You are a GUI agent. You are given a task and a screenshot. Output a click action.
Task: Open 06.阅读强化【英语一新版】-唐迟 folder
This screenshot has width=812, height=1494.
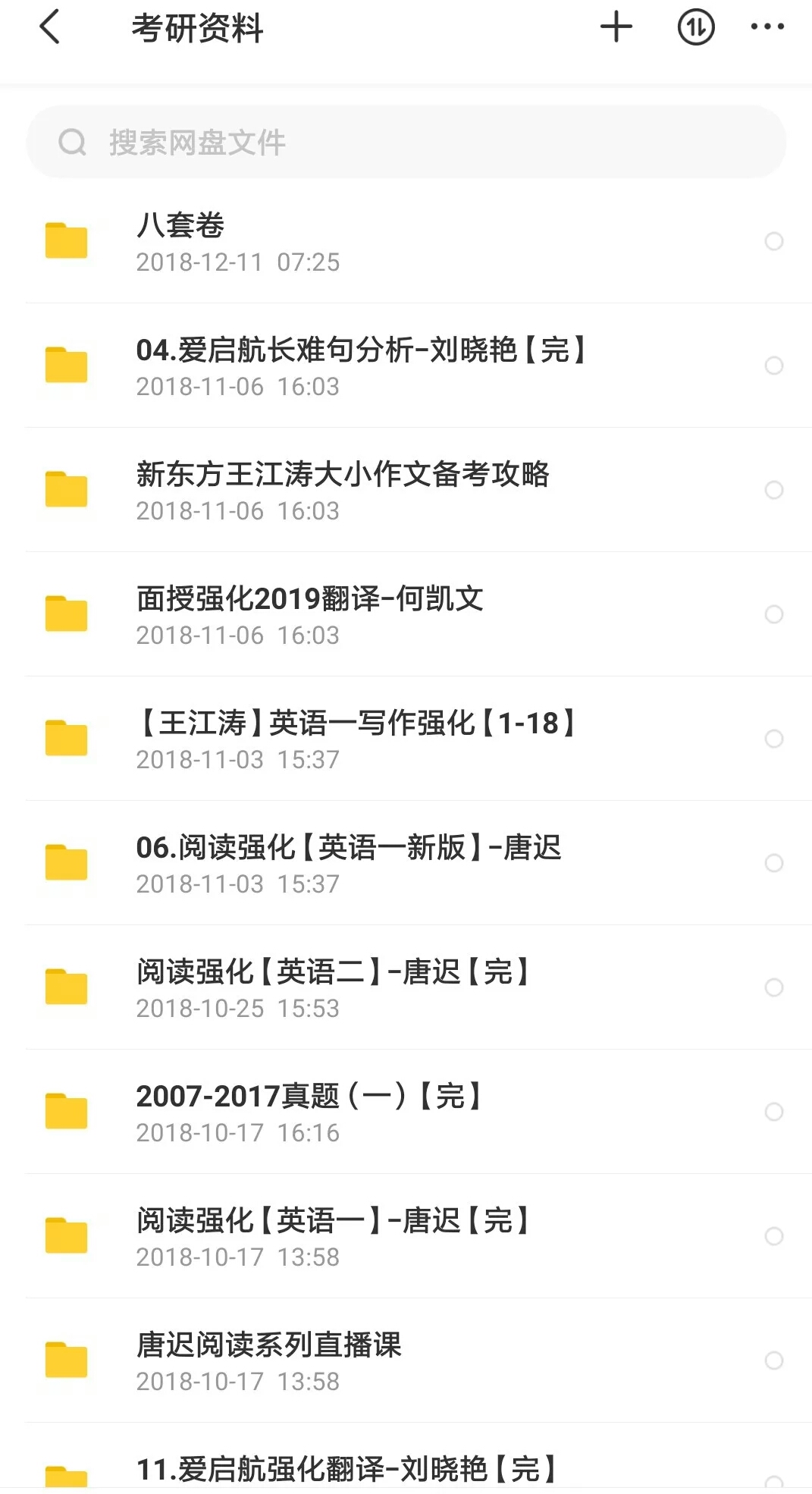click(x=406, y=863)
